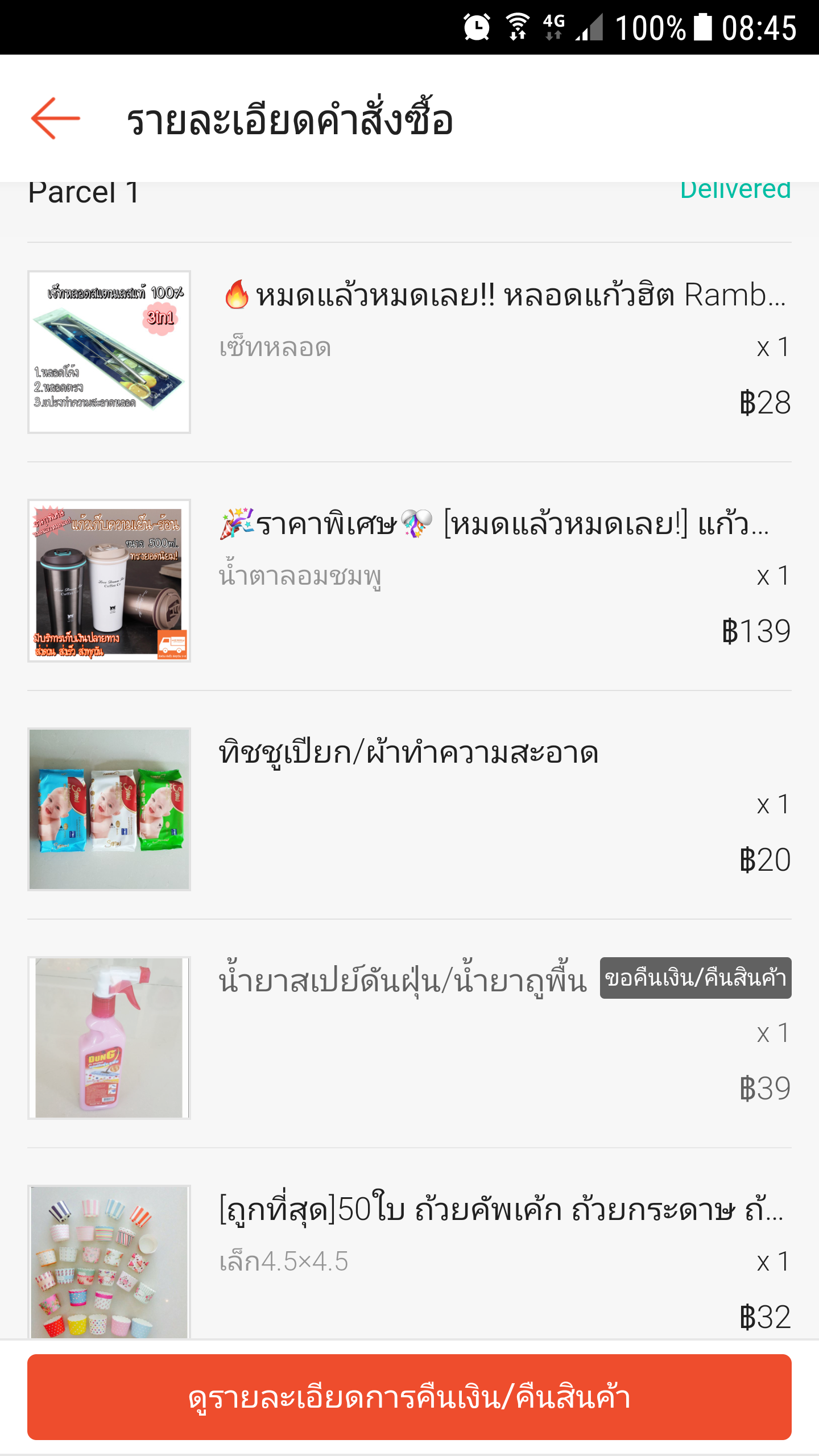View refund/return details
This screenshot has height=1456, width=819.
pyautogui.click(x=409, y=1397)
